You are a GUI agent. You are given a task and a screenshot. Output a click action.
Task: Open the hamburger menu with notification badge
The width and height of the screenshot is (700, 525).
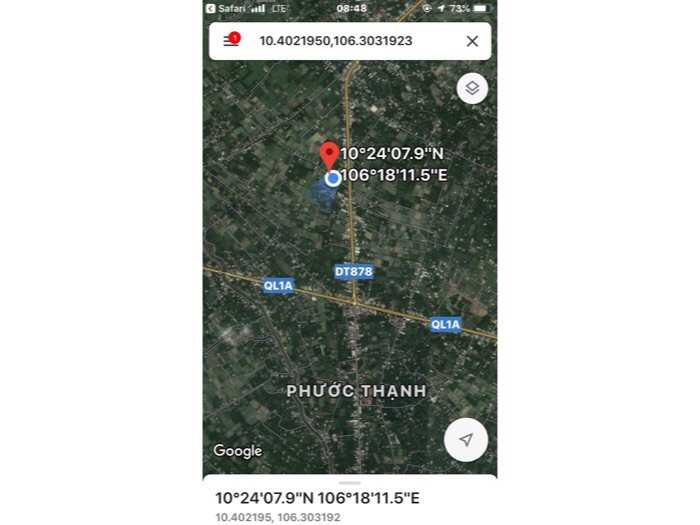point(231,41)
